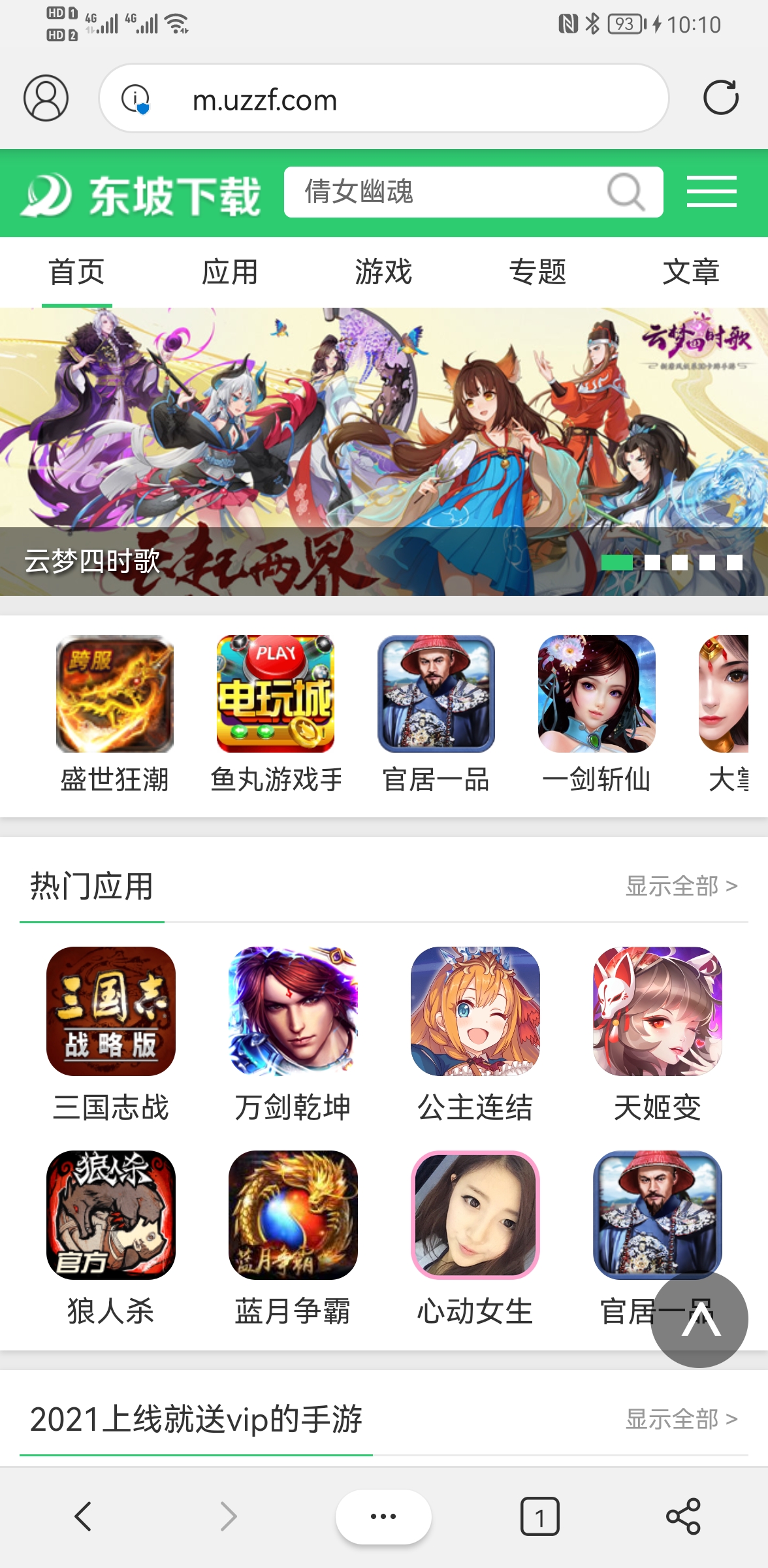Switch to the 文章 tab
768x1568 pixels.
point(690,272)
